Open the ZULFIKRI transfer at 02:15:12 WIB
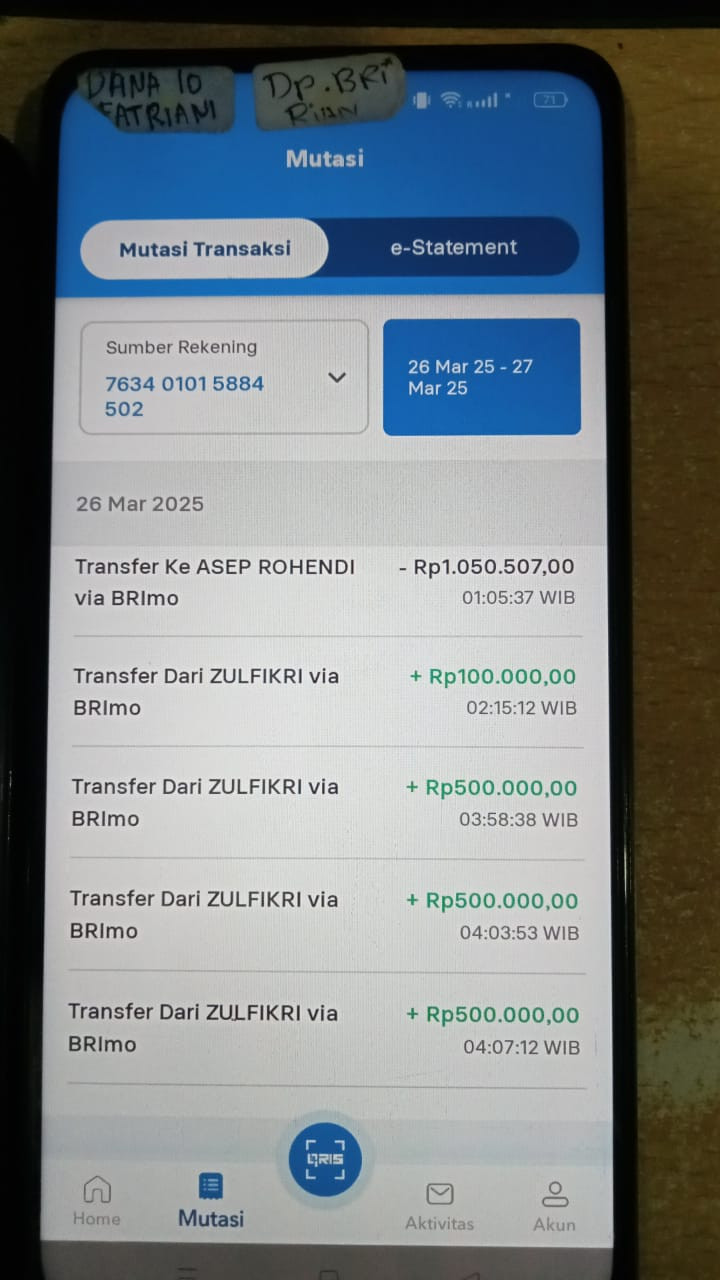The image size is (720, 1280). coord(326,692)
